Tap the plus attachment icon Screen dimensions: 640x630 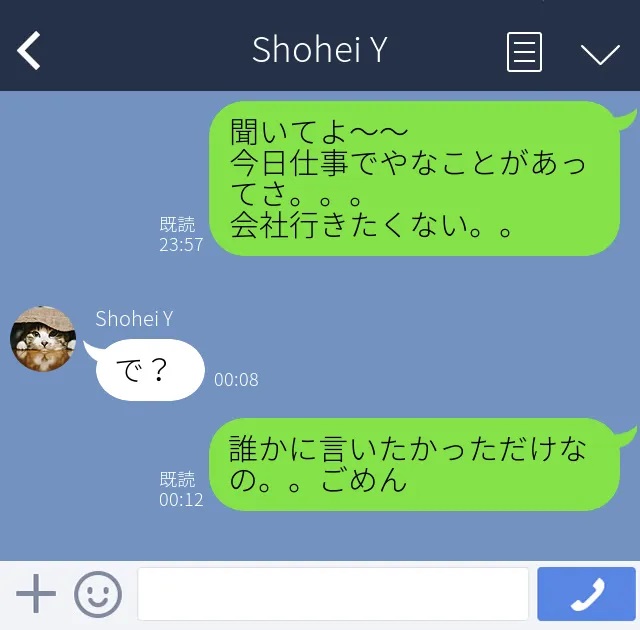(x=36, y=594)
